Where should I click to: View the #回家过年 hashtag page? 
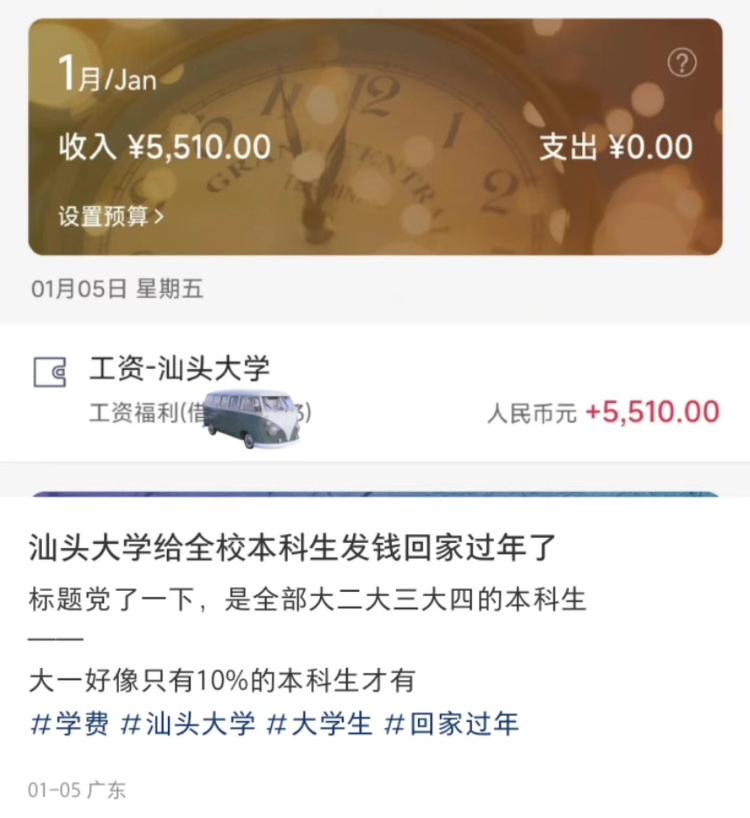452,724
